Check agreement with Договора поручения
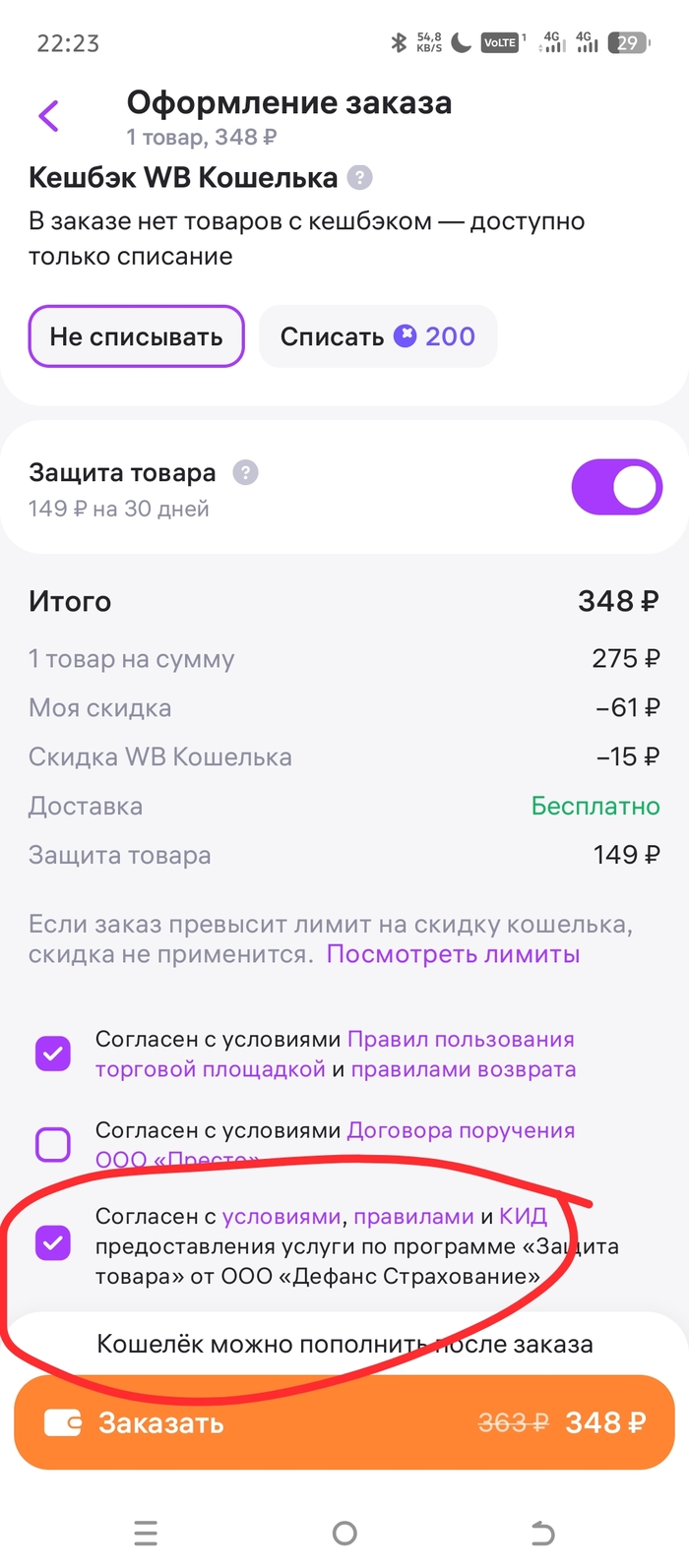Image resolution: width=689 pixels, height=1568 pixels. (53, 1144)
